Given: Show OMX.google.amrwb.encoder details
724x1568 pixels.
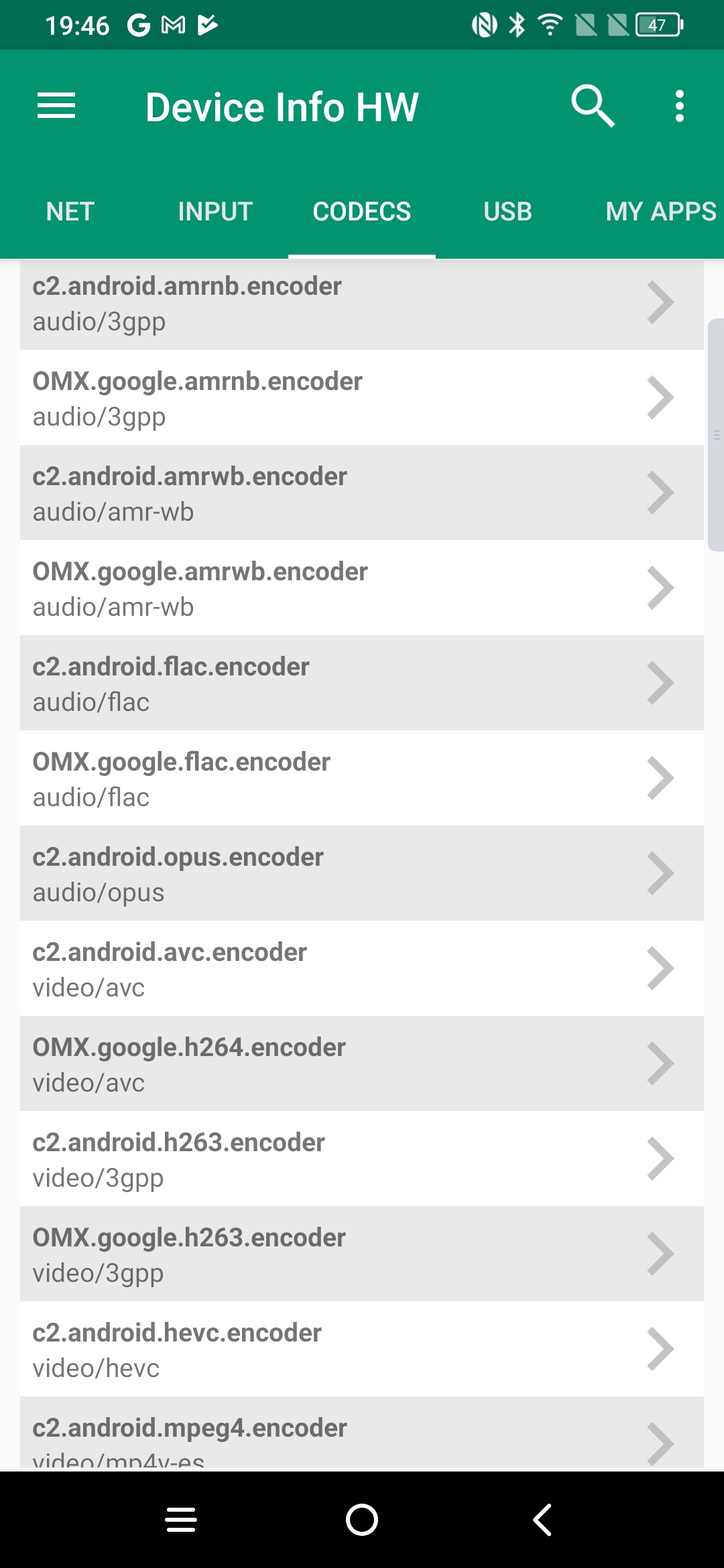Looking at the screenshot, I should click(x=362, y=588).
